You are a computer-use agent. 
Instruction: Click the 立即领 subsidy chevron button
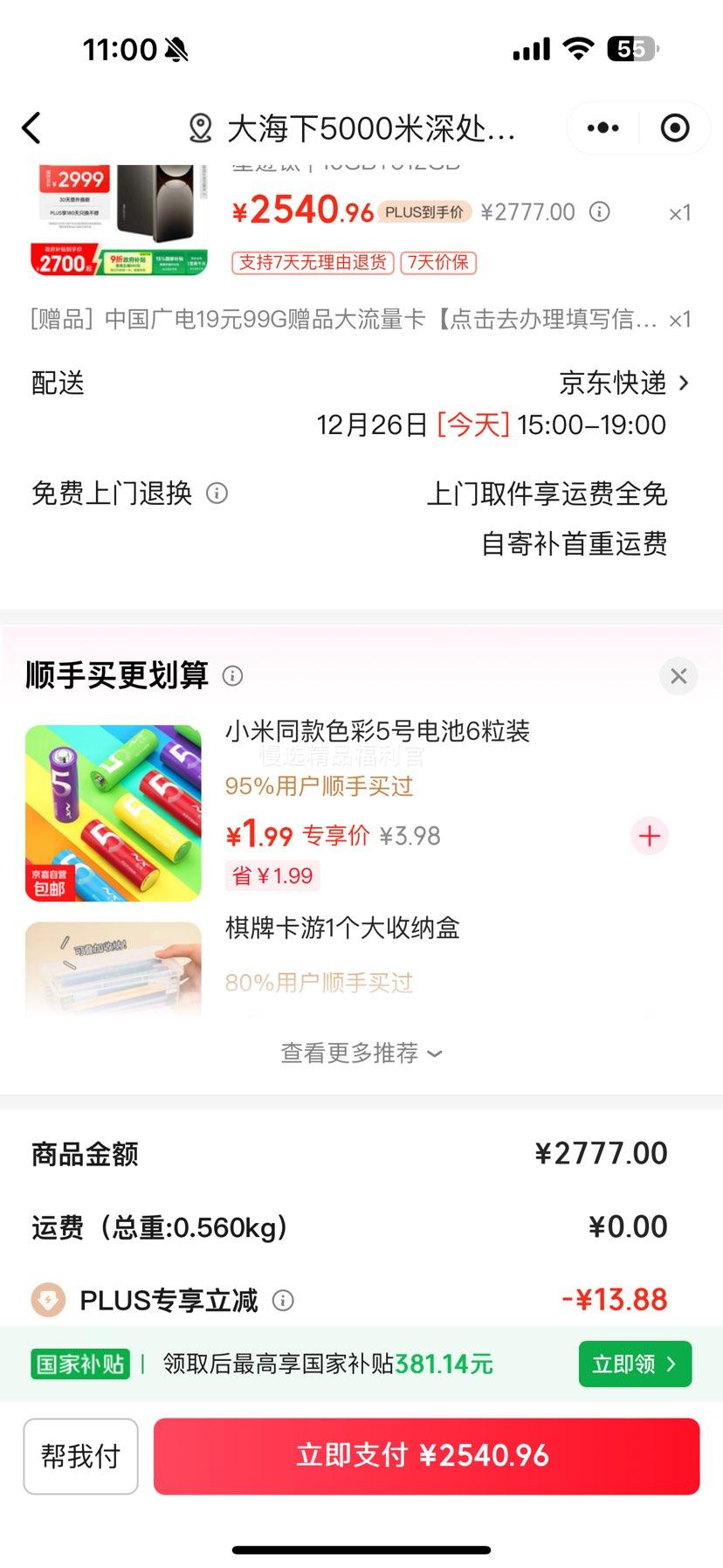point(635,1364)
